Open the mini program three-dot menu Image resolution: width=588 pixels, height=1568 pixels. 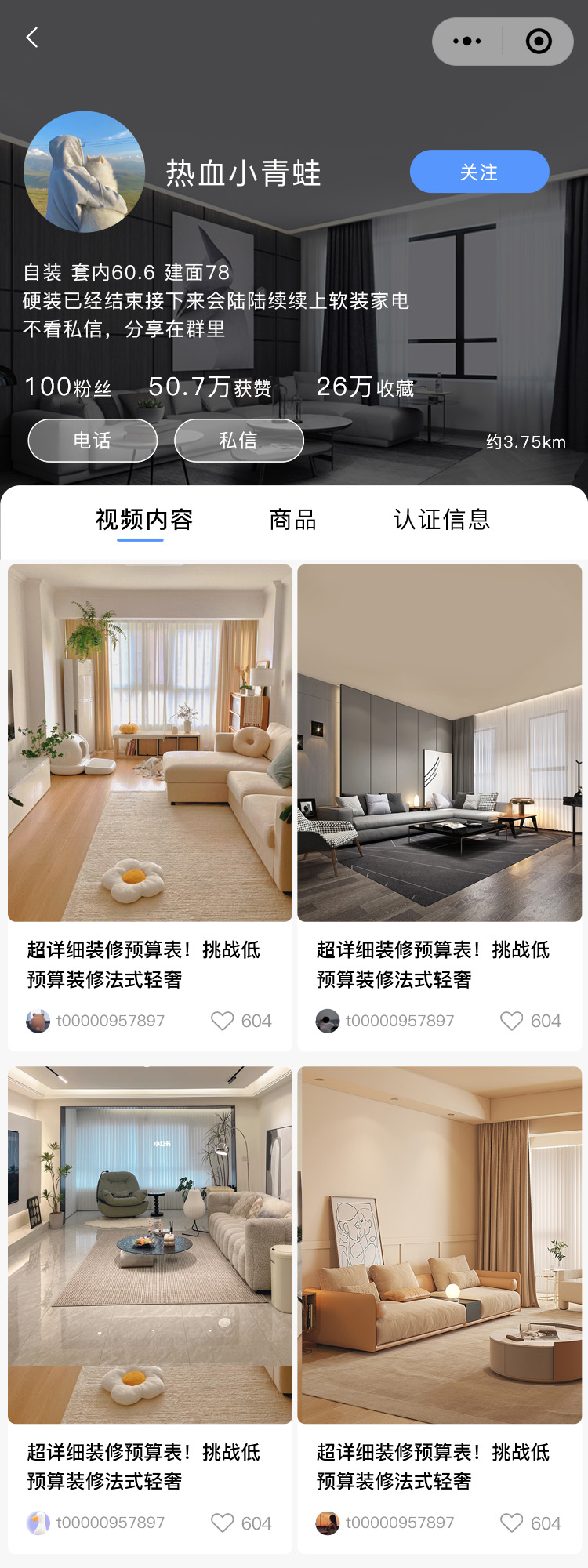(467, 42)
